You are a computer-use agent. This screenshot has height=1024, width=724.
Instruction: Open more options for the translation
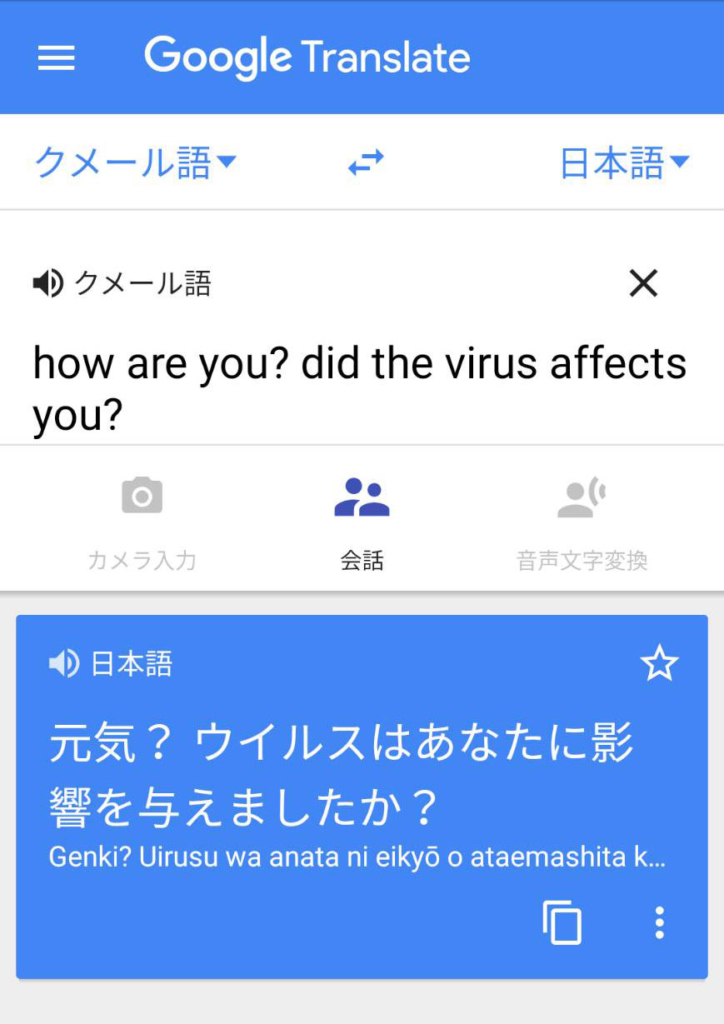tap(658, 922)
